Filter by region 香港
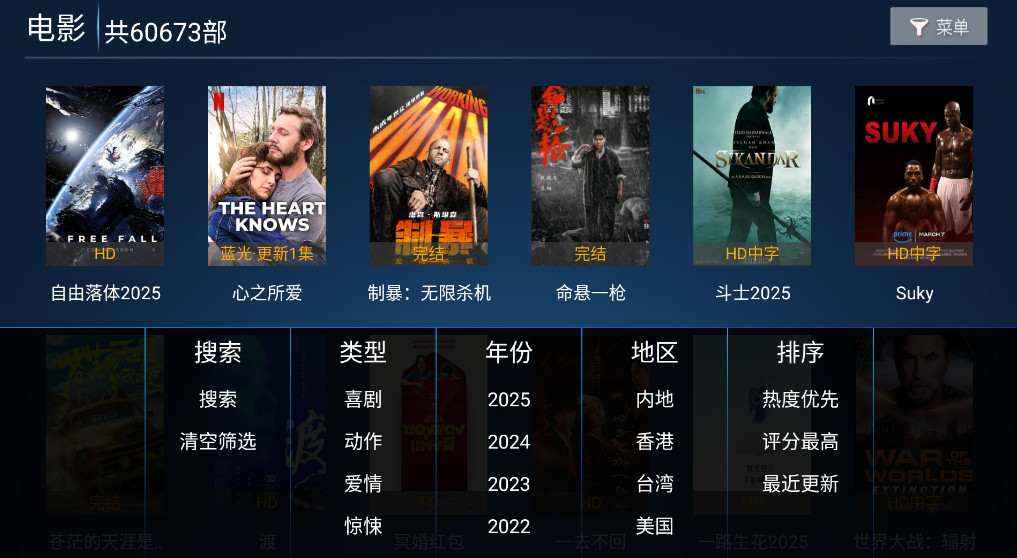Image resolution: width=1017 pixels, height=558 pixels. (x=655, y=441)
